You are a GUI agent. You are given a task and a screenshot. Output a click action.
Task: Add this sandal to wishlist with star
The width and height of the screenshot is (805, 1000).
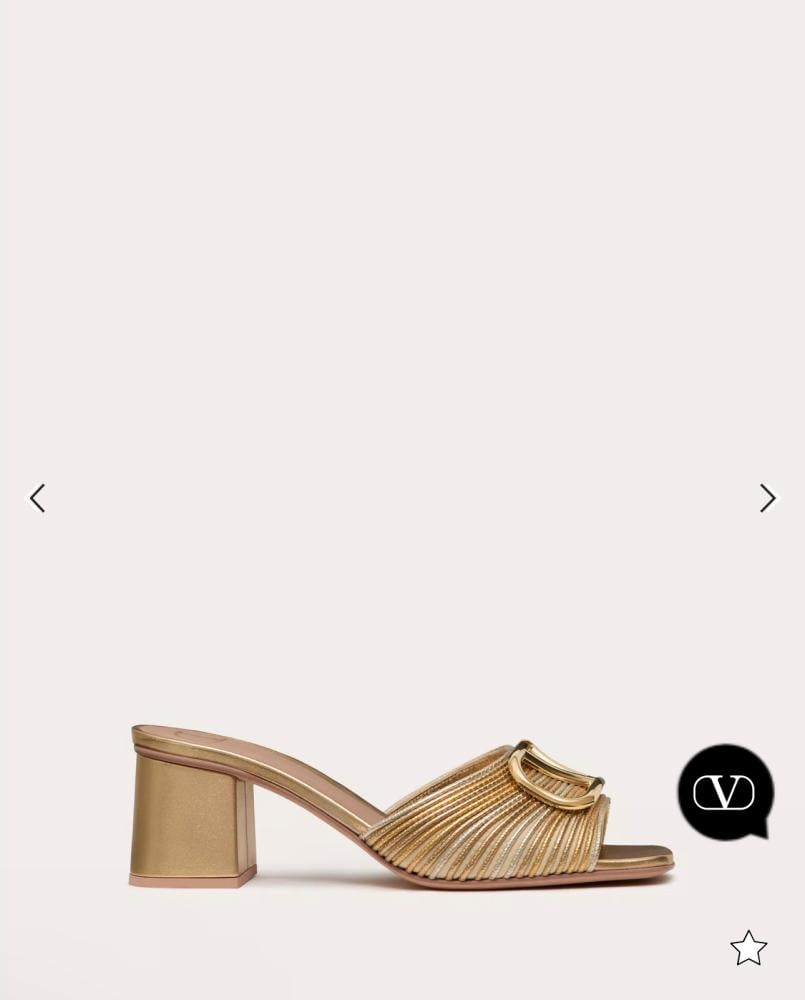(x=748, y=948)
